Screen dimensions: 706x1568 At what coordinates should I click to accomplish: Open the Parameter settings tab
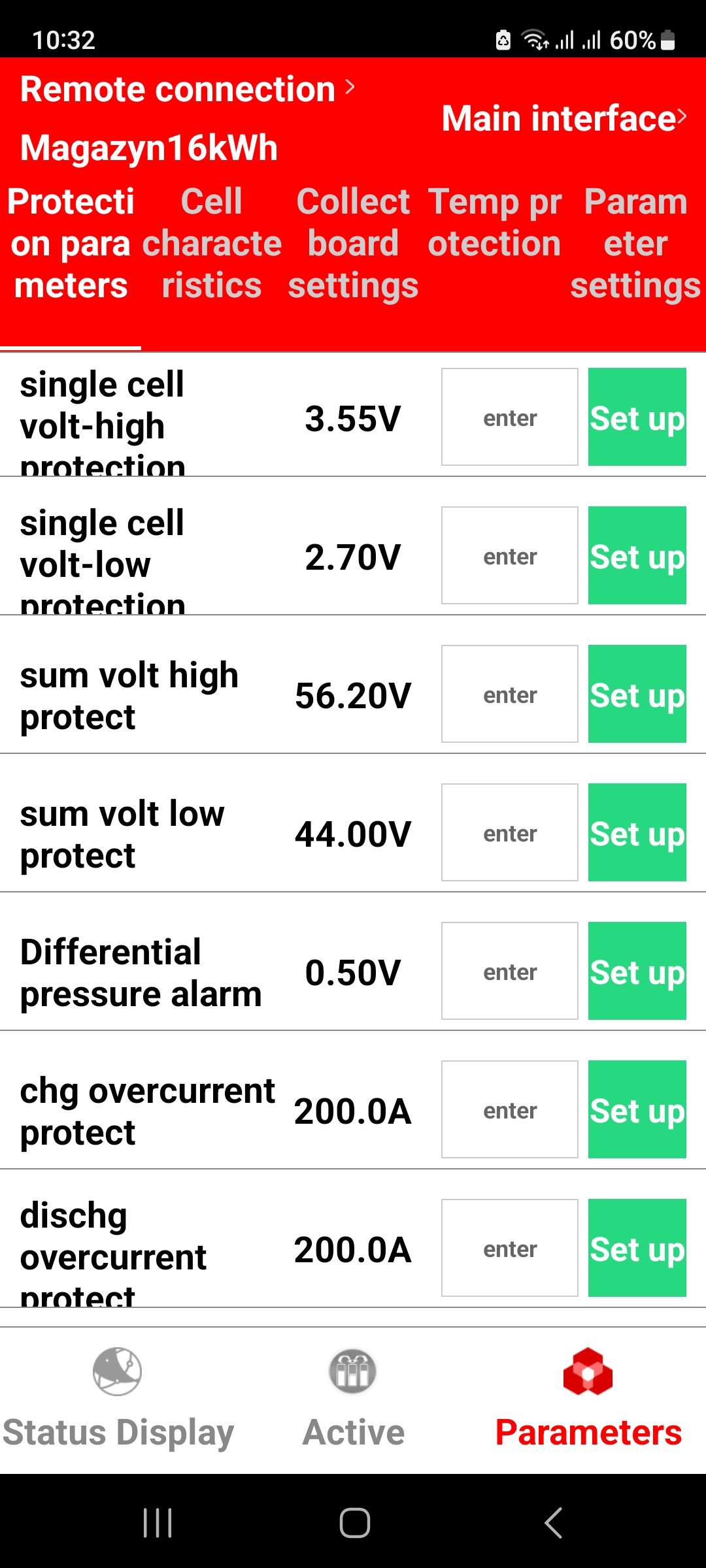pyautogui.click(x=634, y=242)
